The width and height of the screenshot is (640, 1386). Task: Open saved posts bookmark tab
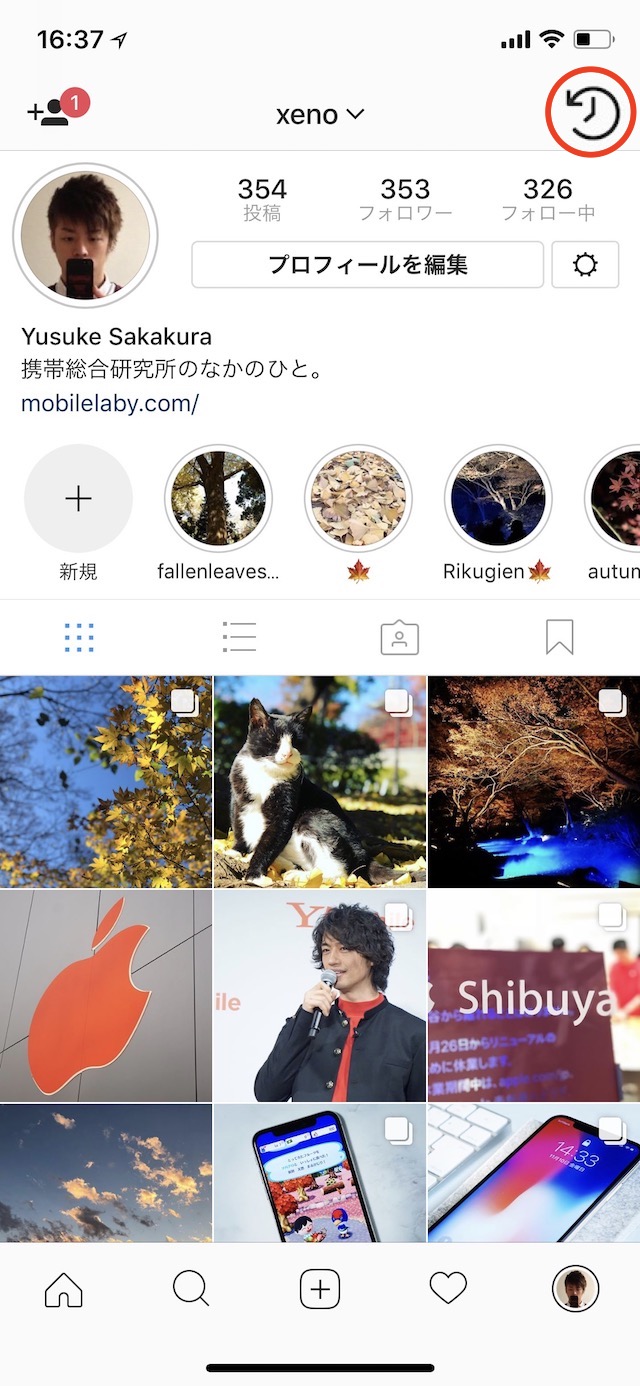559,637
